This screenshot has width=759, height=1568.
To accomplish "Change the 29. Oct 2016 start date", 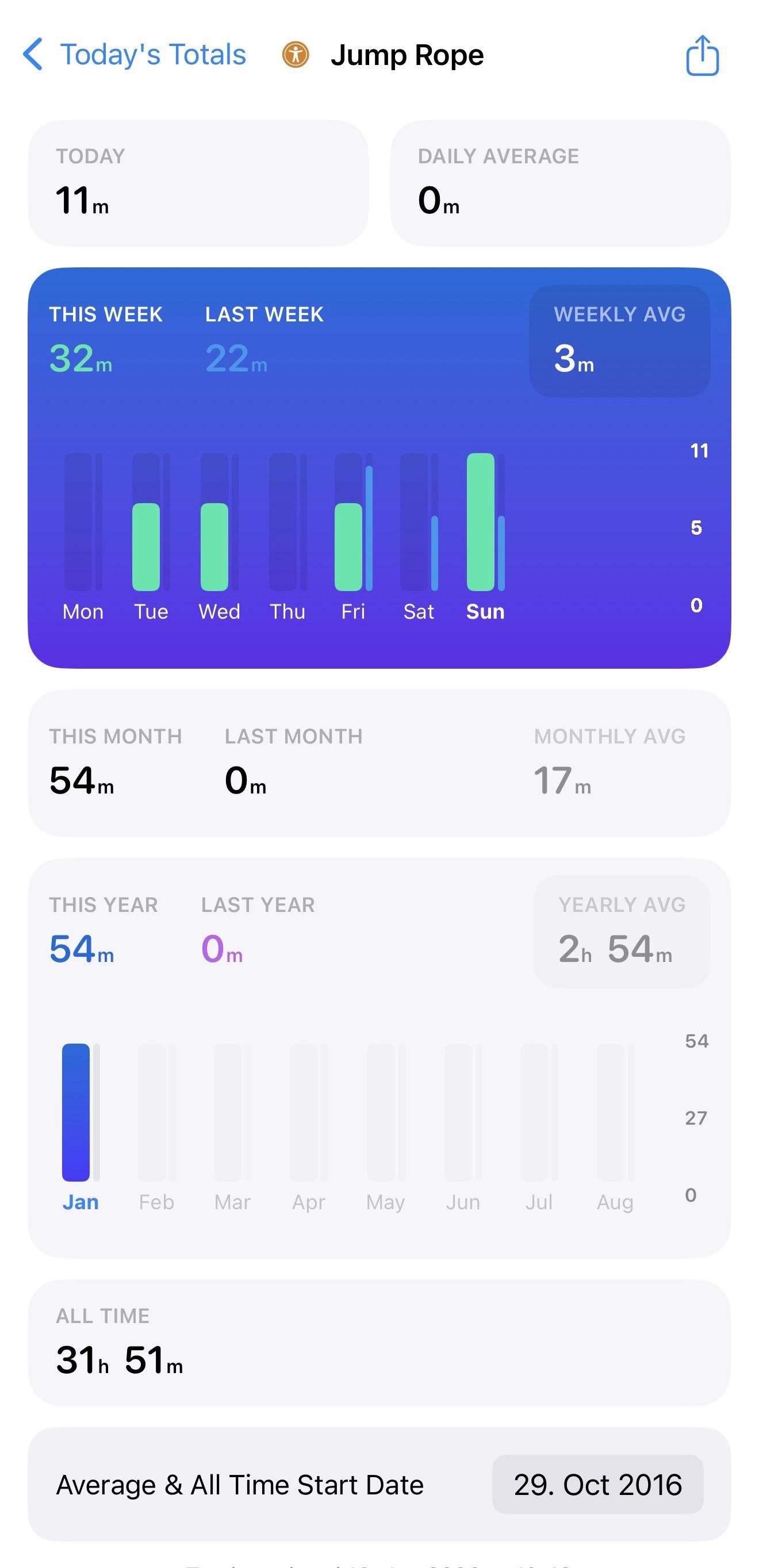I will [597, 1485].
